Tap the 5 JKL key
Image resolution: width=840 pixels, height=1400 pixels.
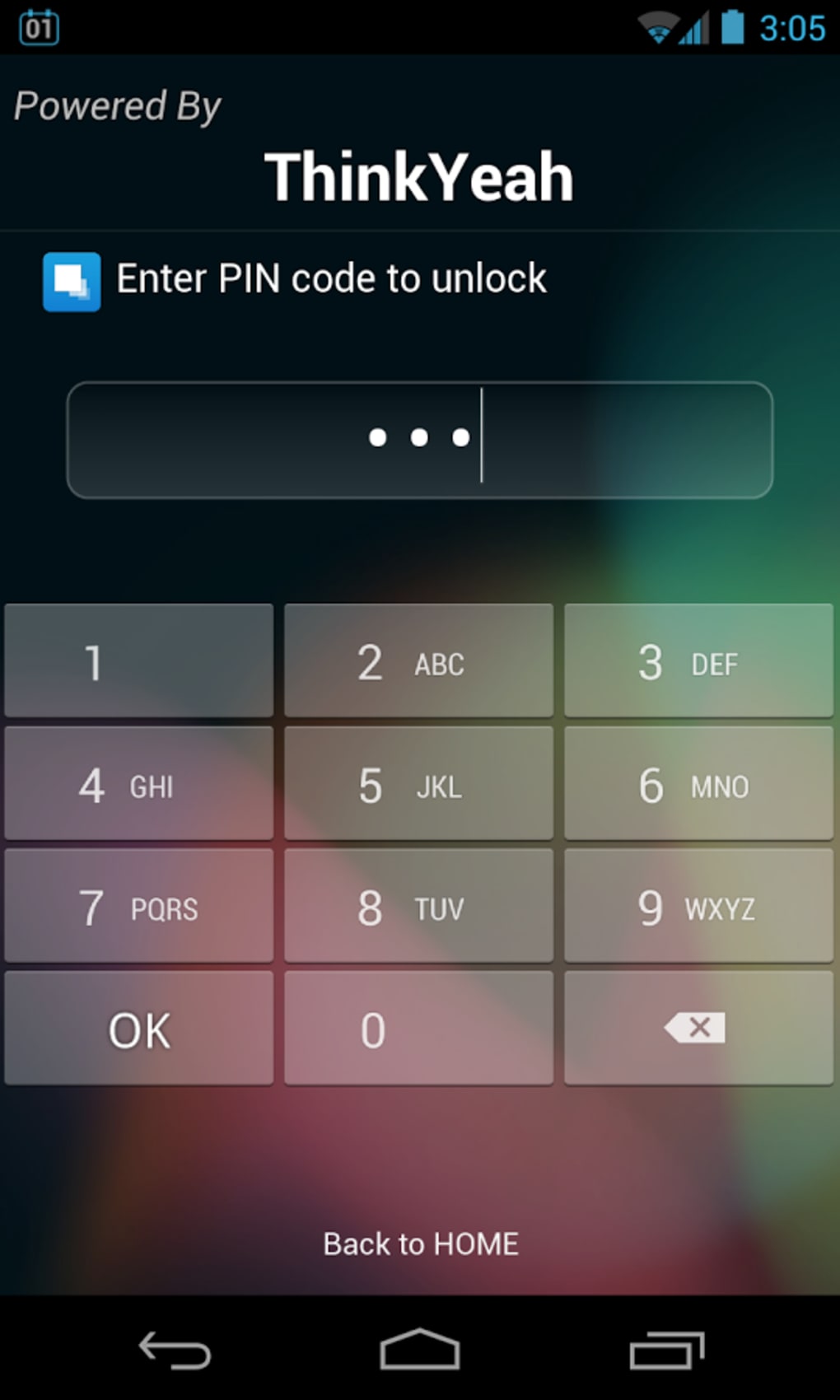click(418, 783)
